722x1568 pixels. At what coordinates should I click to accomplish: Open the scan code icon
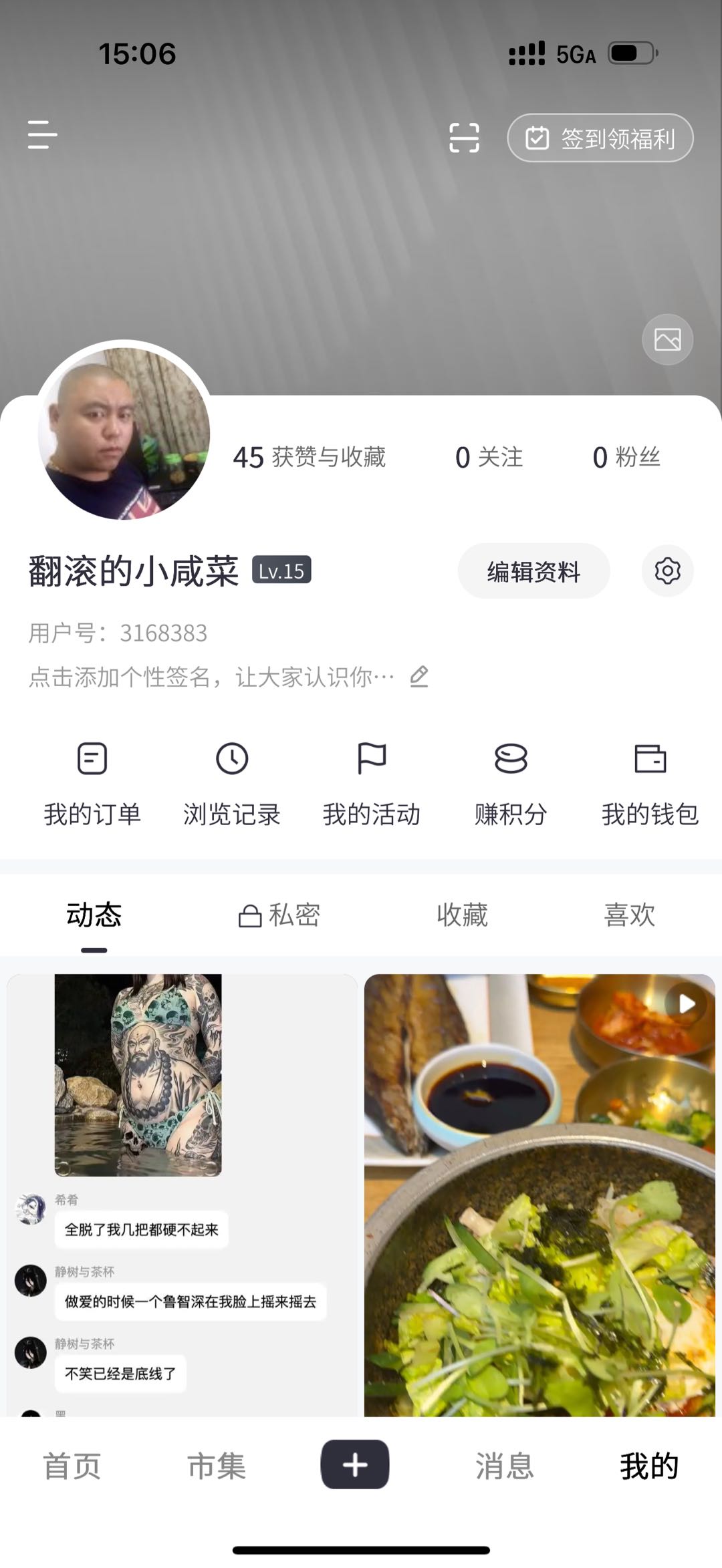(x=464, y=138)
